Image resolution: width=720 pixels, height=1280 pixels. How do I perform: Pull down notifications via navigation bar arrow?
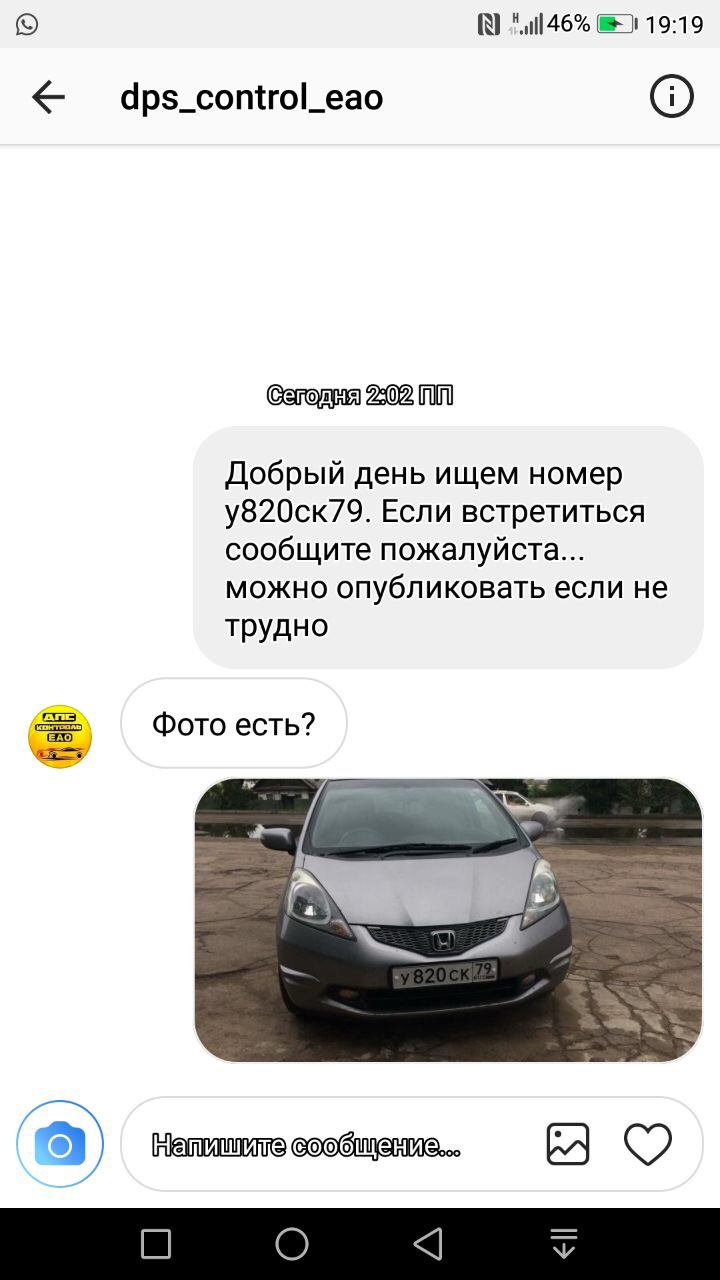tap(564, 1244)
